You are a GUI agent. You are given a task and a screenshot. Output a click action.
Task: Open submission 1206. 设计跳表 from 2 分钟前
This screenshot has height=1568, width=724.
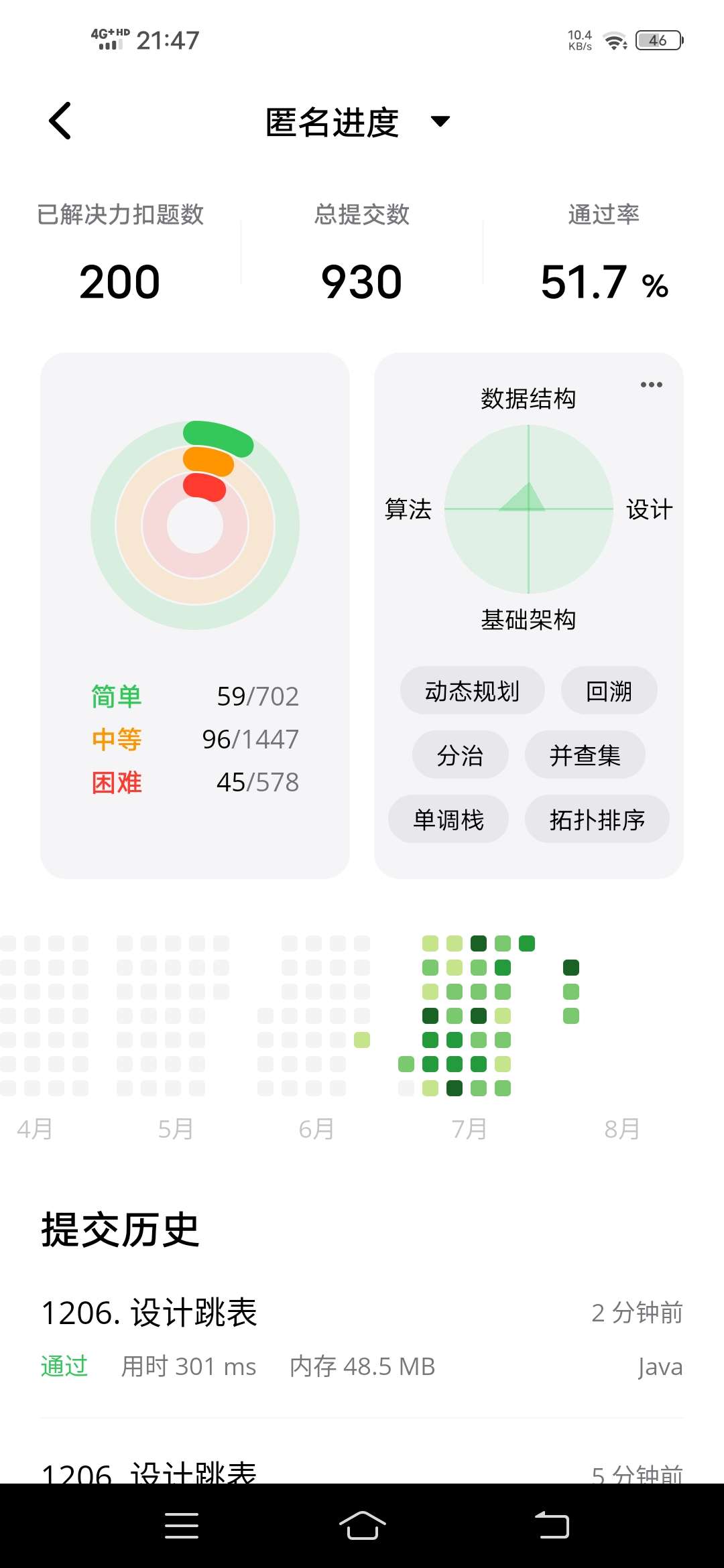[x=362, y=1337]
